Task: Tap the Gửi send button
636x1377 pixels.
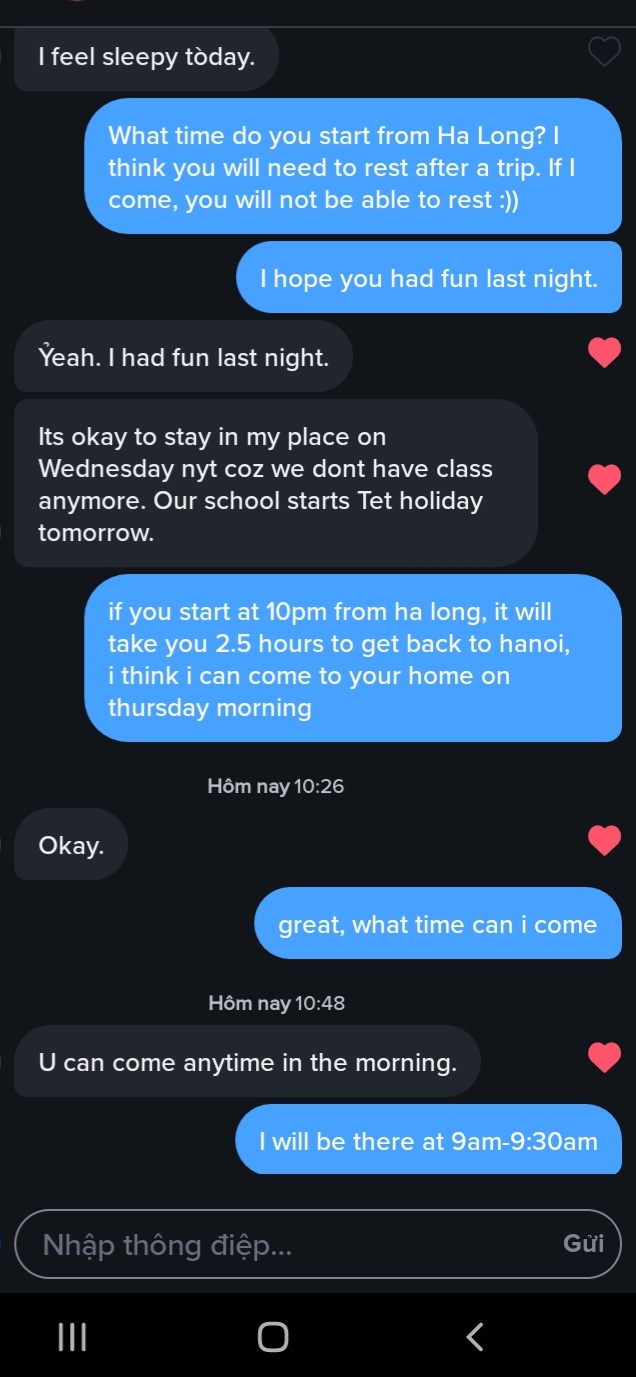Action: (x=583, y=1244)
